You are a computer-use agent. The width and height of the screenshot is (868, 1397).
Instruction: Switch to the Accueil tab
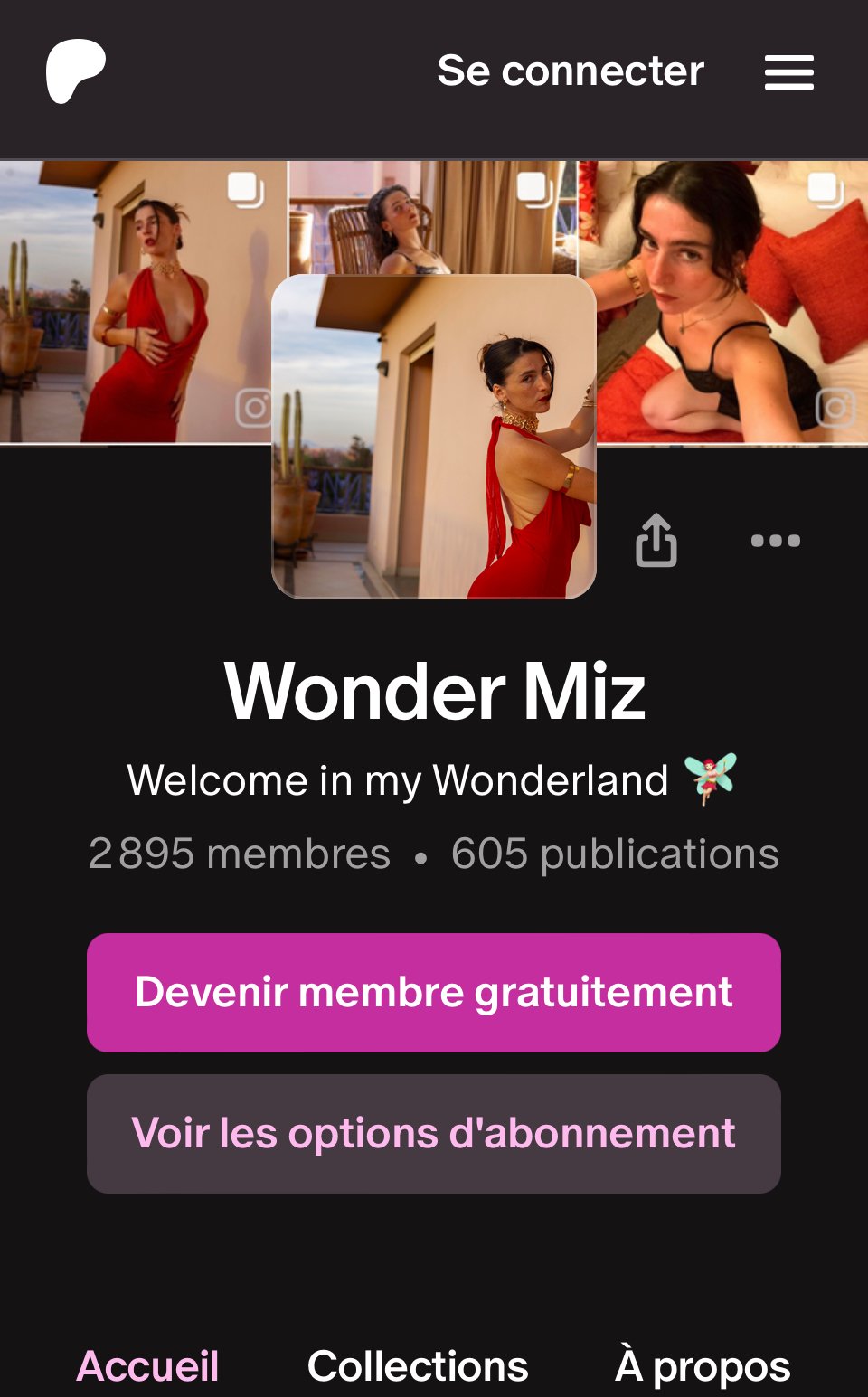148,1365
